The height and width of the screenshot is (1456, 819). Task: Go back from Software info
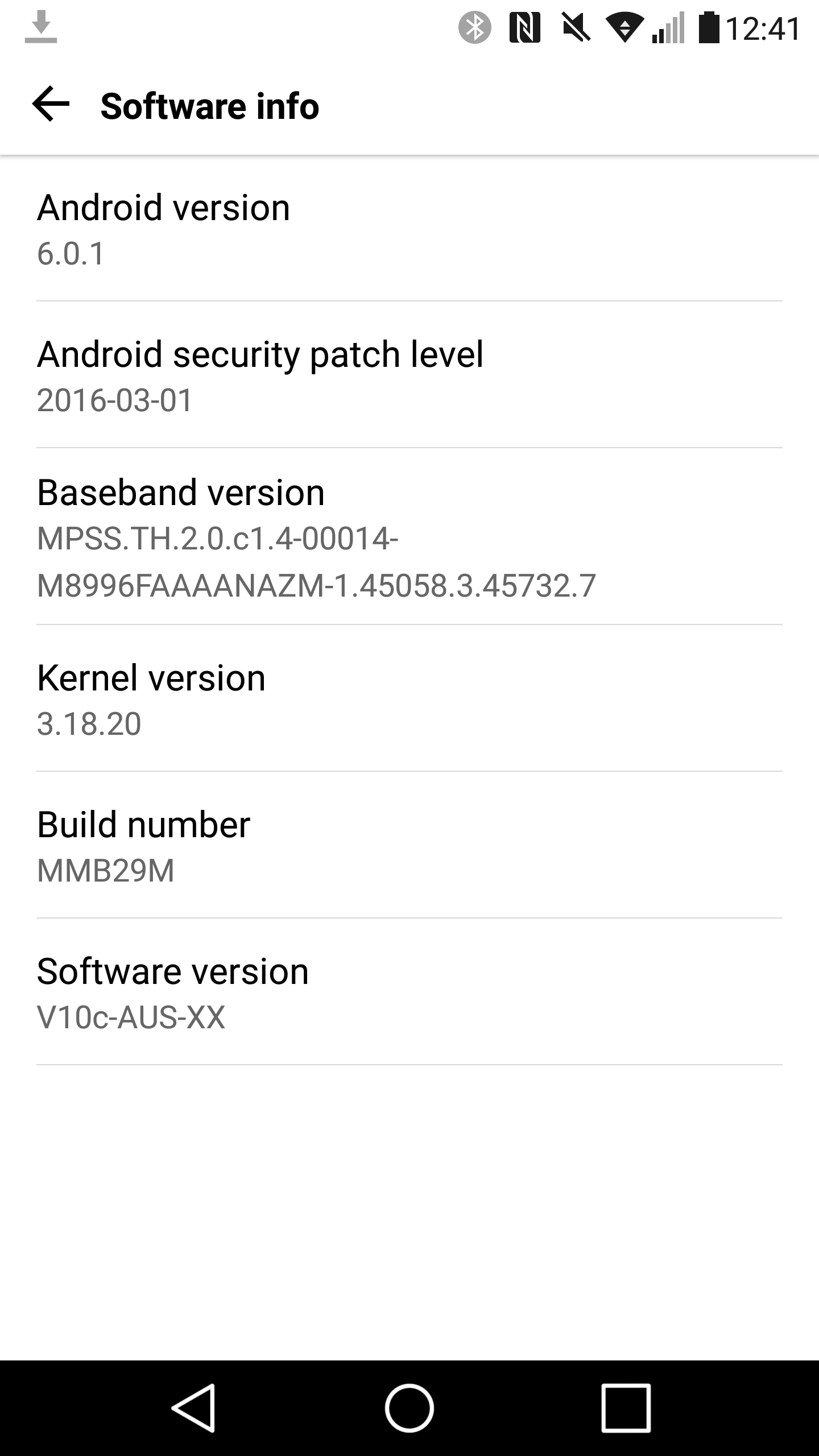(51, 105)
